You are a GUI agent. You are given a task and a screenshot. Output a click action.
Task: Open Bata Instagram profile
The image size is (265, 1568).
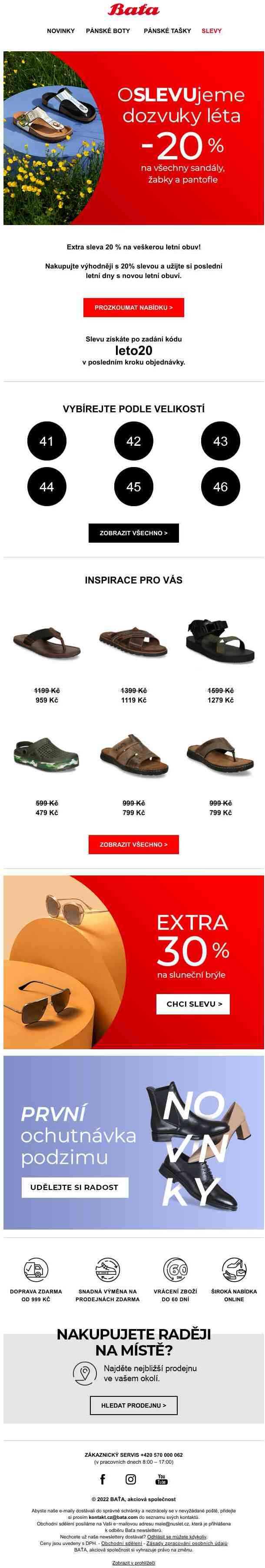click(131, 1478)
